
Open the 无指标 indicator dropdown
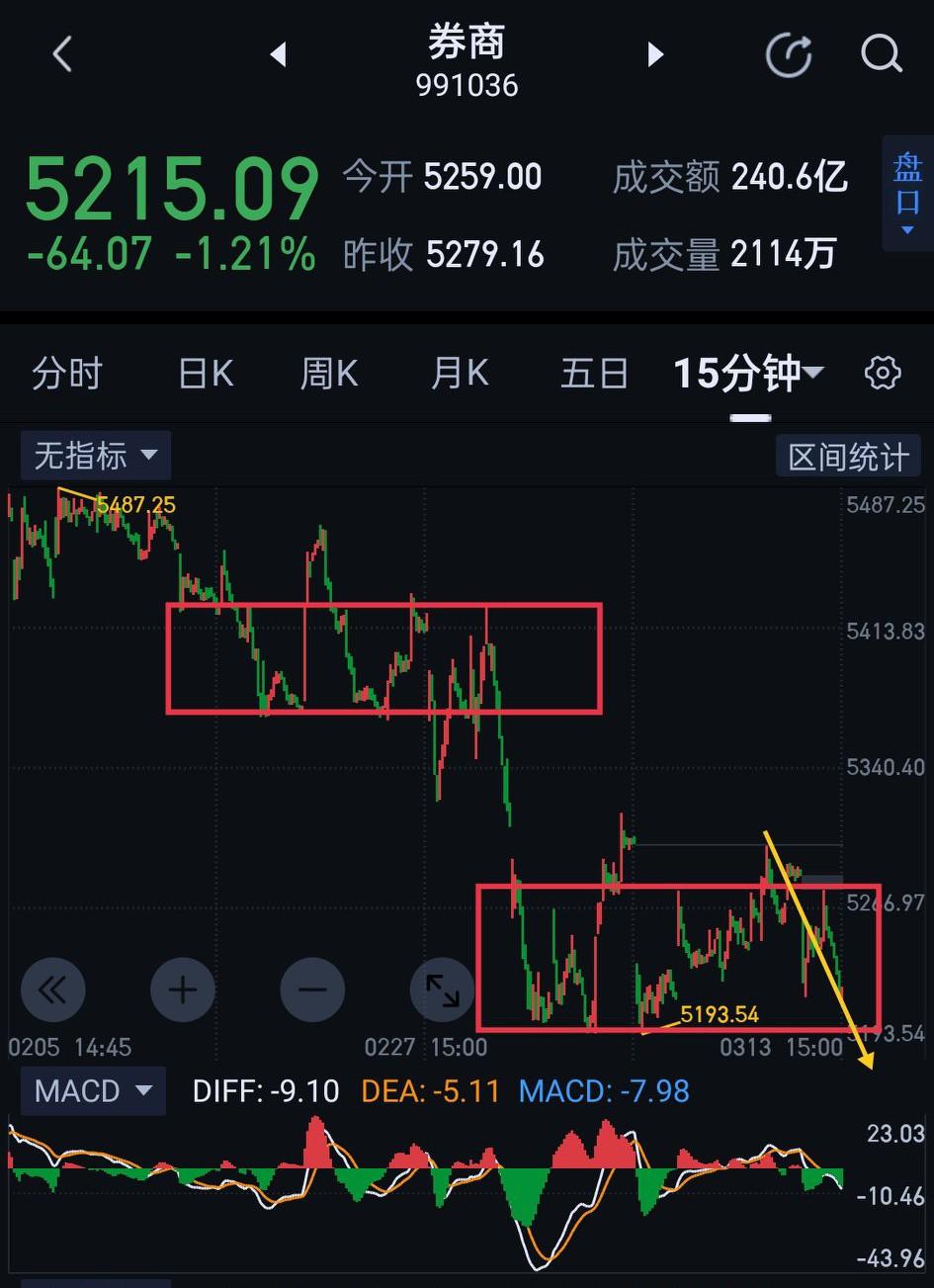(95, 455)
